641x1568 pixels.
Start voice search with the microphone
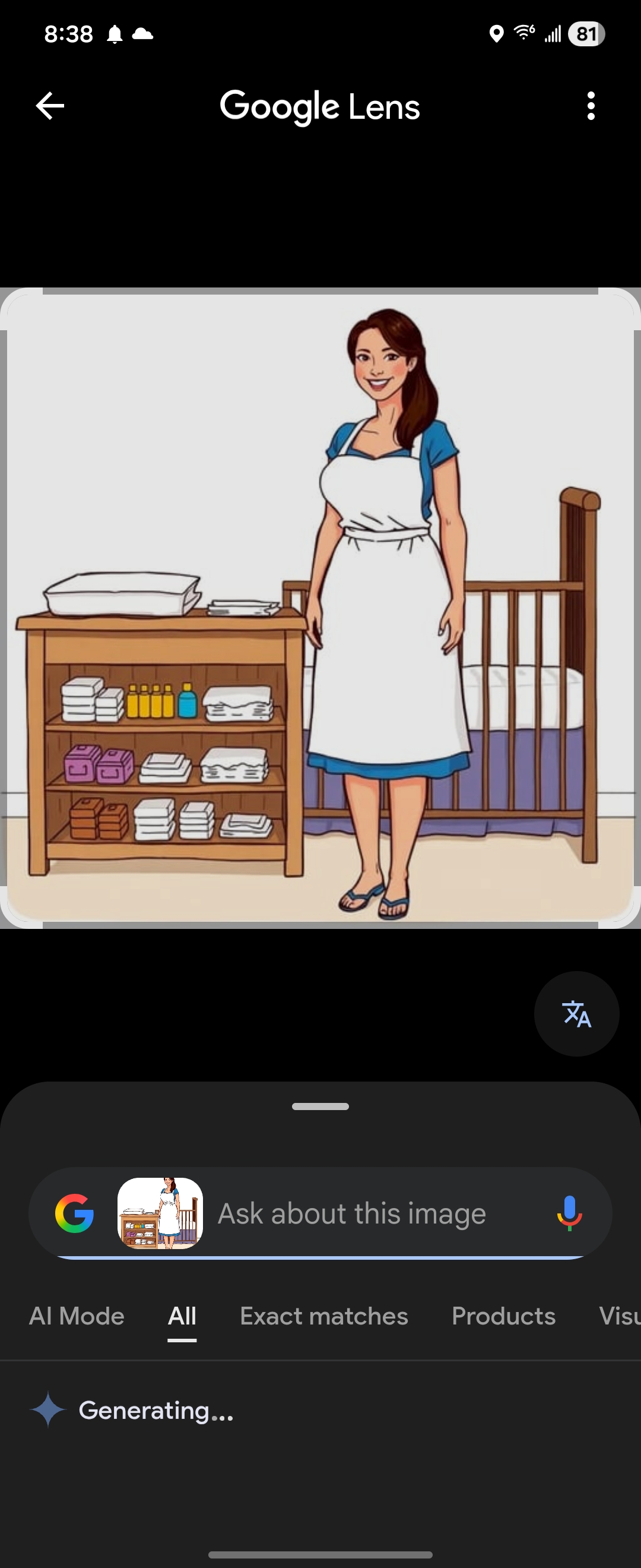click(569, 1213)
